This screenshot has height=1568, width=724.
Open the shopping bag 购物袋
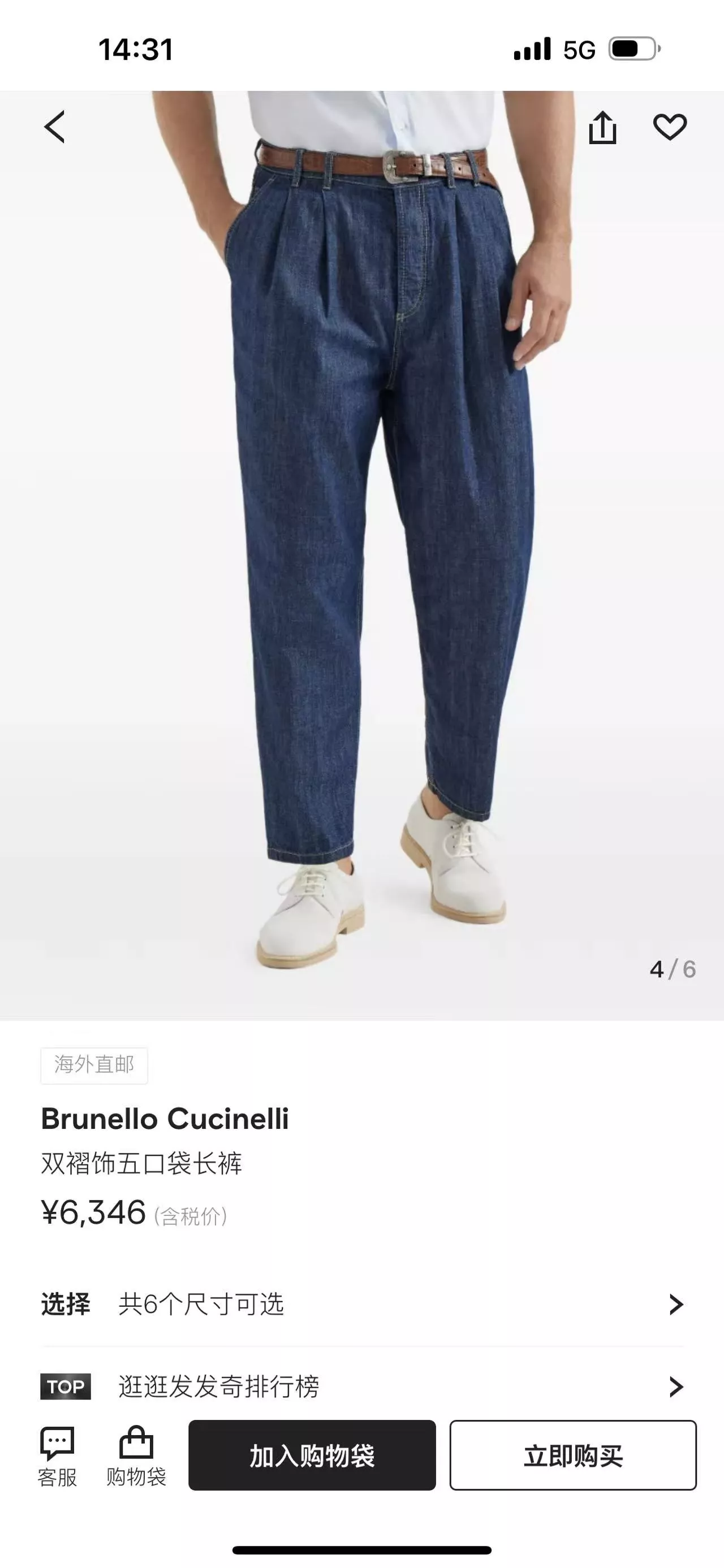point(136,1457)
